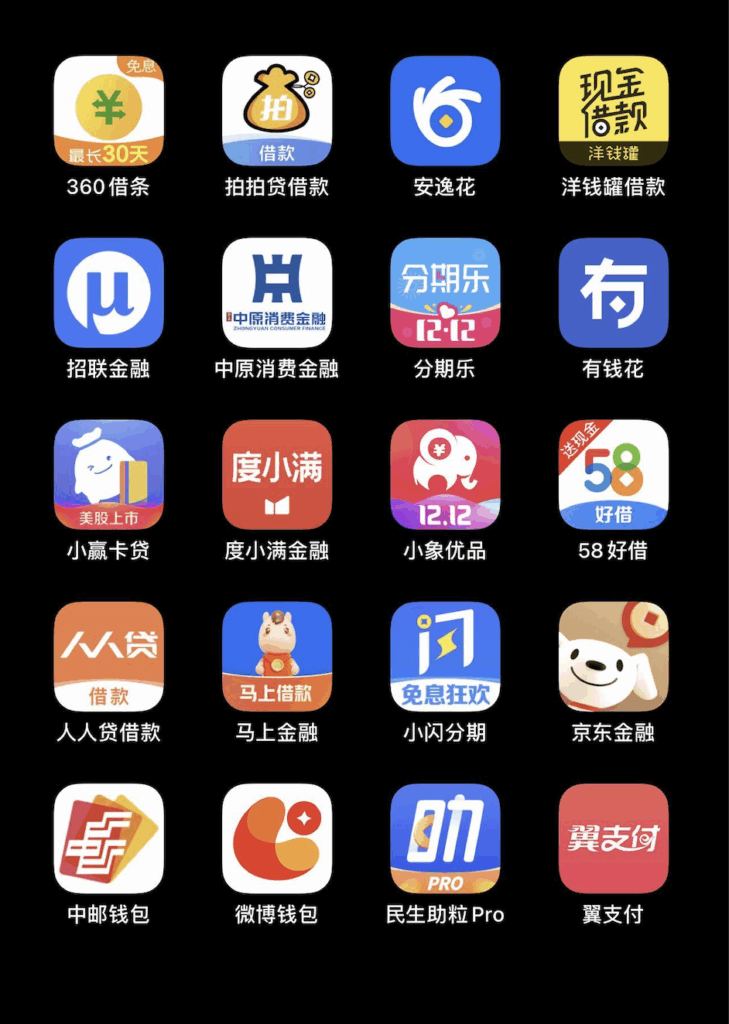Launch 微博钱包
This screenshot has height=1024, width=729.
tap(277, 840)
